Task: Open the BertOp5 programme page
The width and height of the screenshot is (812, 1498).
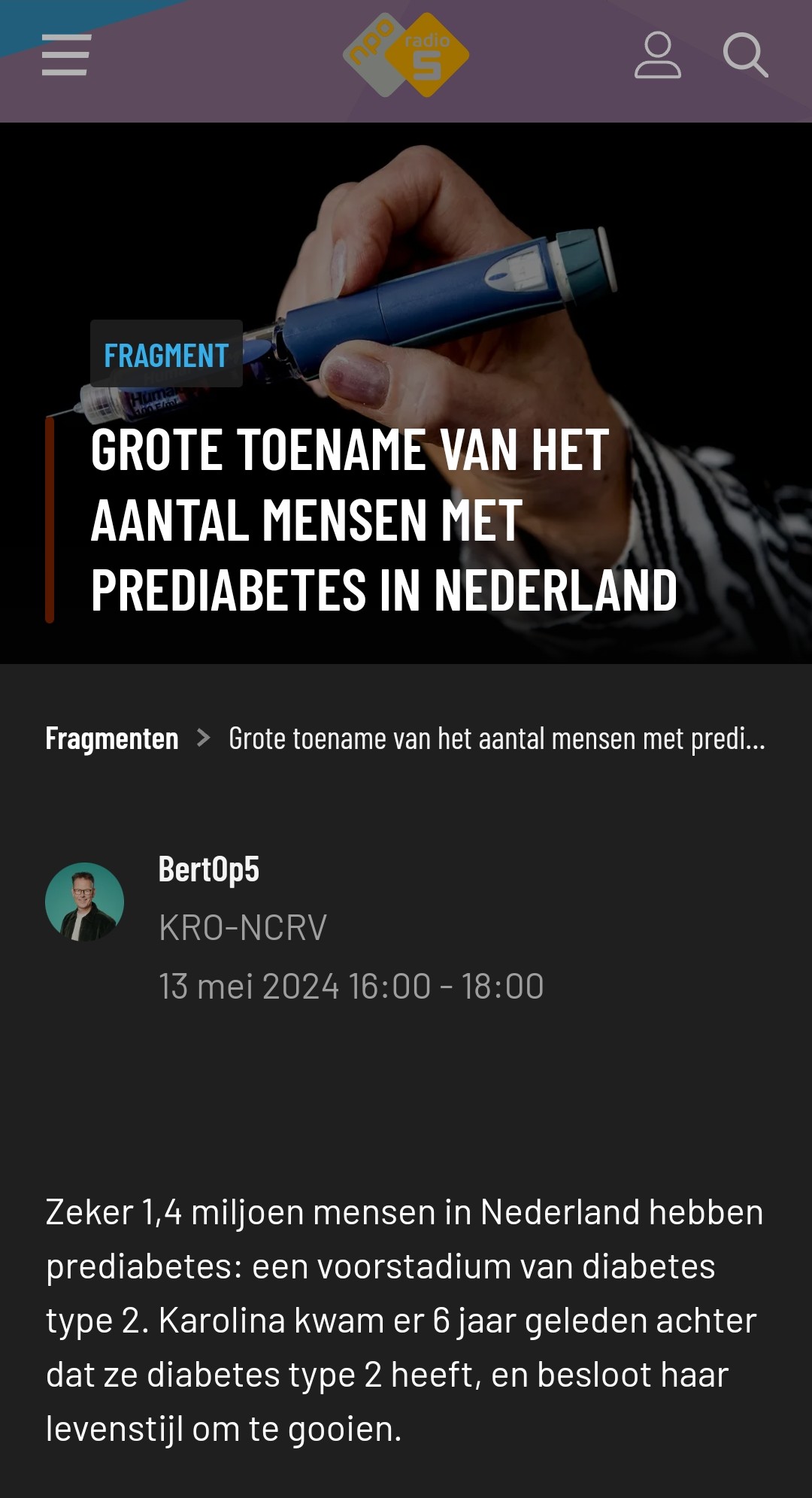Action: point(208,869)
